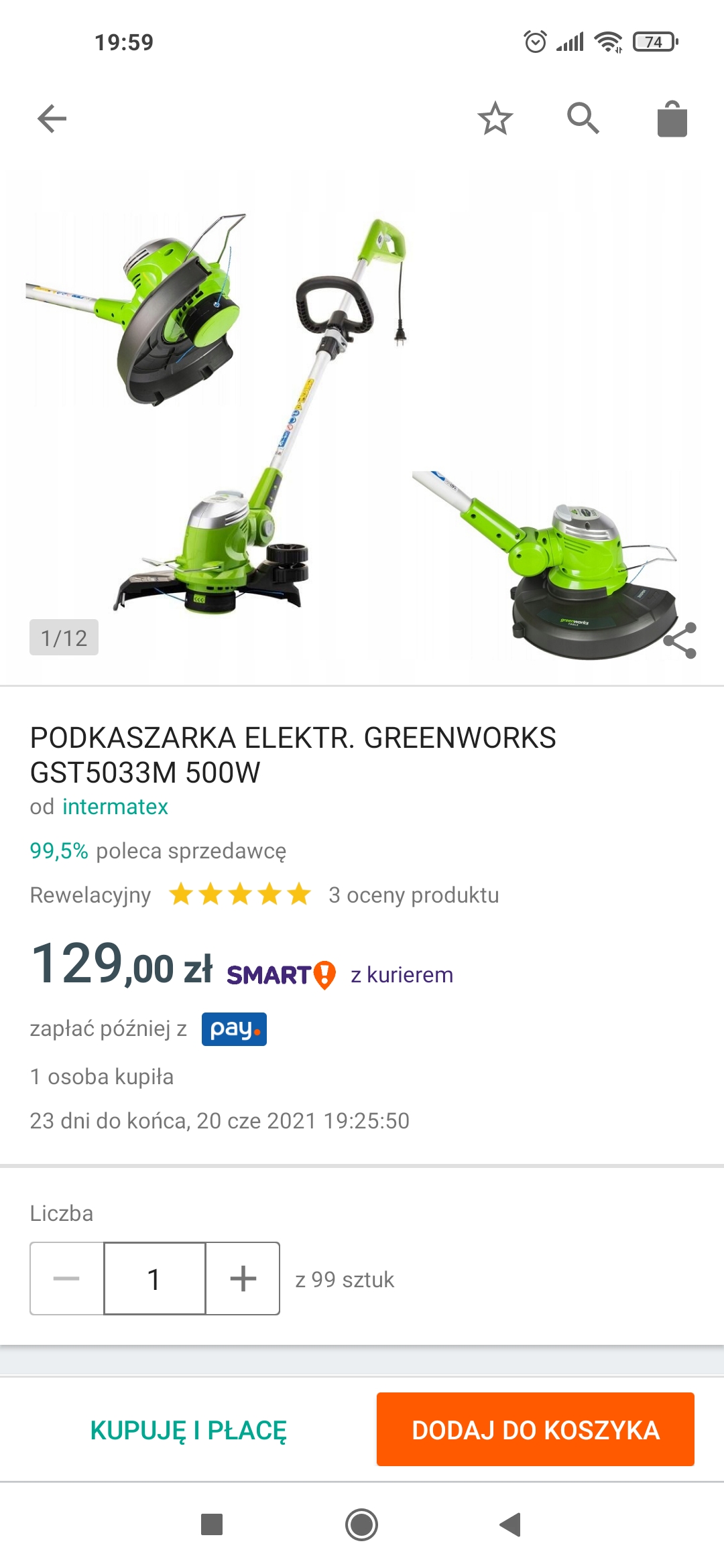The image size is (724, 1568).
Task: Buy now with KUPUJĘ I PŁACĘ
Action: 188,1430
